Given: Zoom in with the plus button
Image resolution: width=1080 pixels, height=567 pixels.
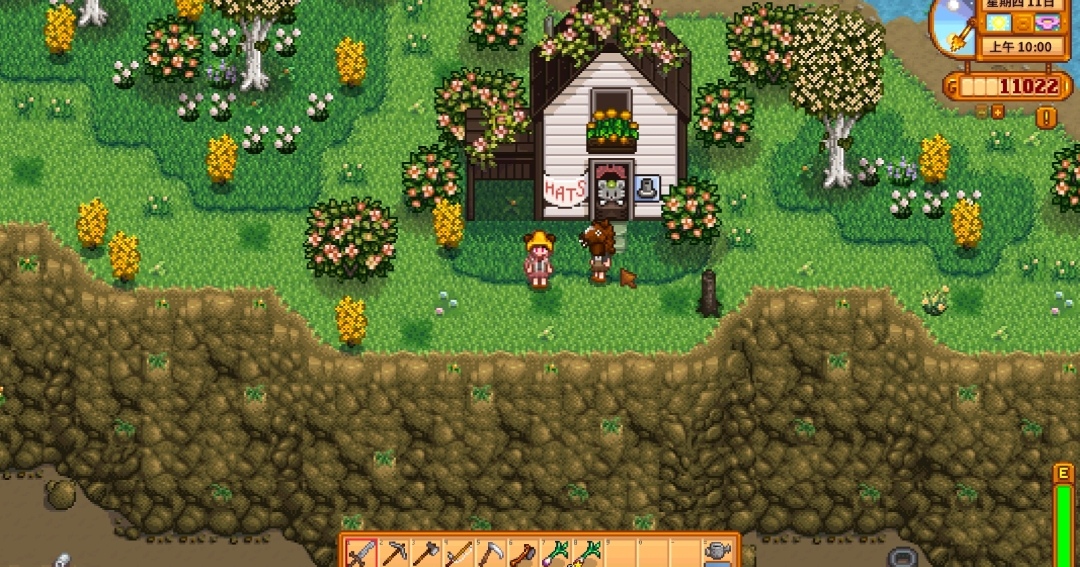Looking at the screenshot, I should [998, 112].
